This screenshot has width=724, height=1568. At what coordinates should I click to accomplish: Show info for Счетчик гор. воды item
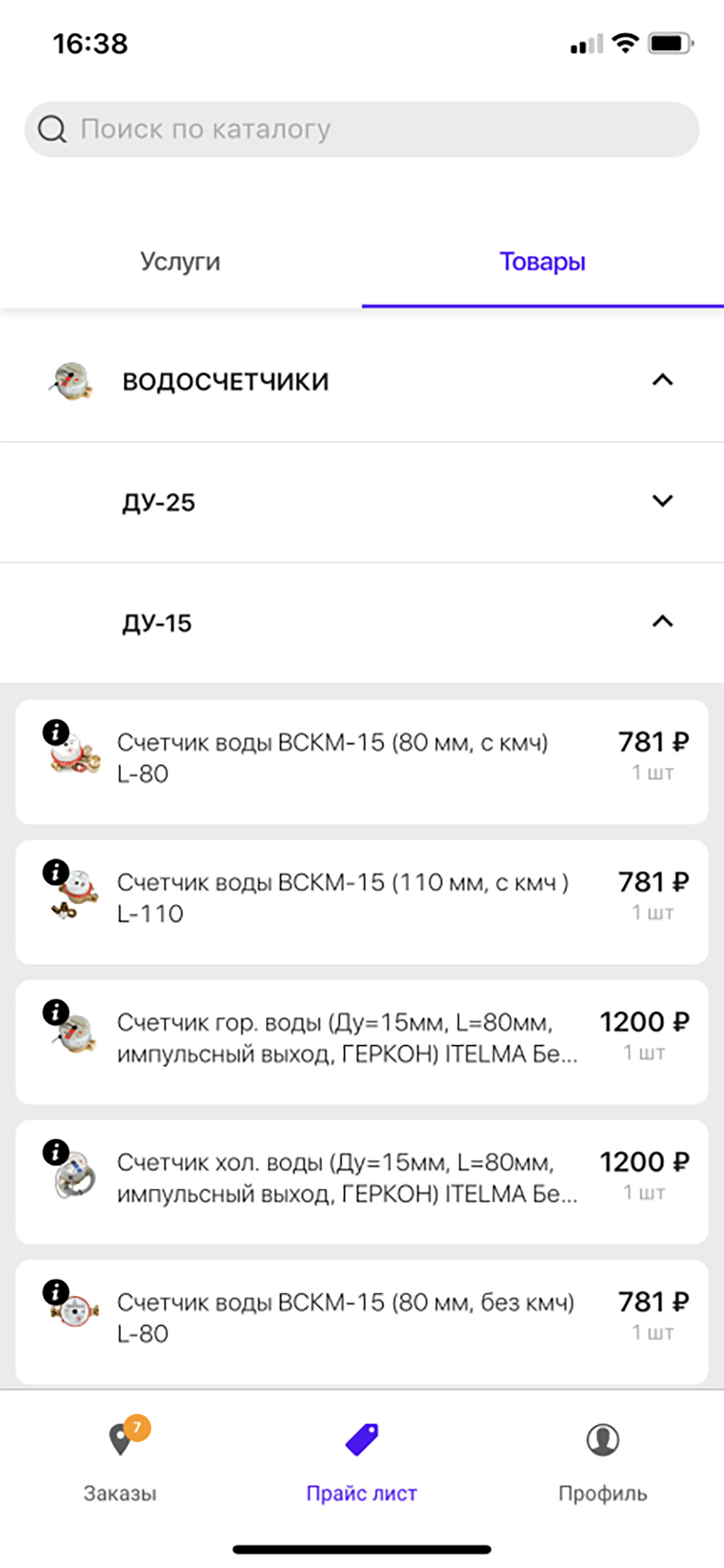tap(55, 1012)
